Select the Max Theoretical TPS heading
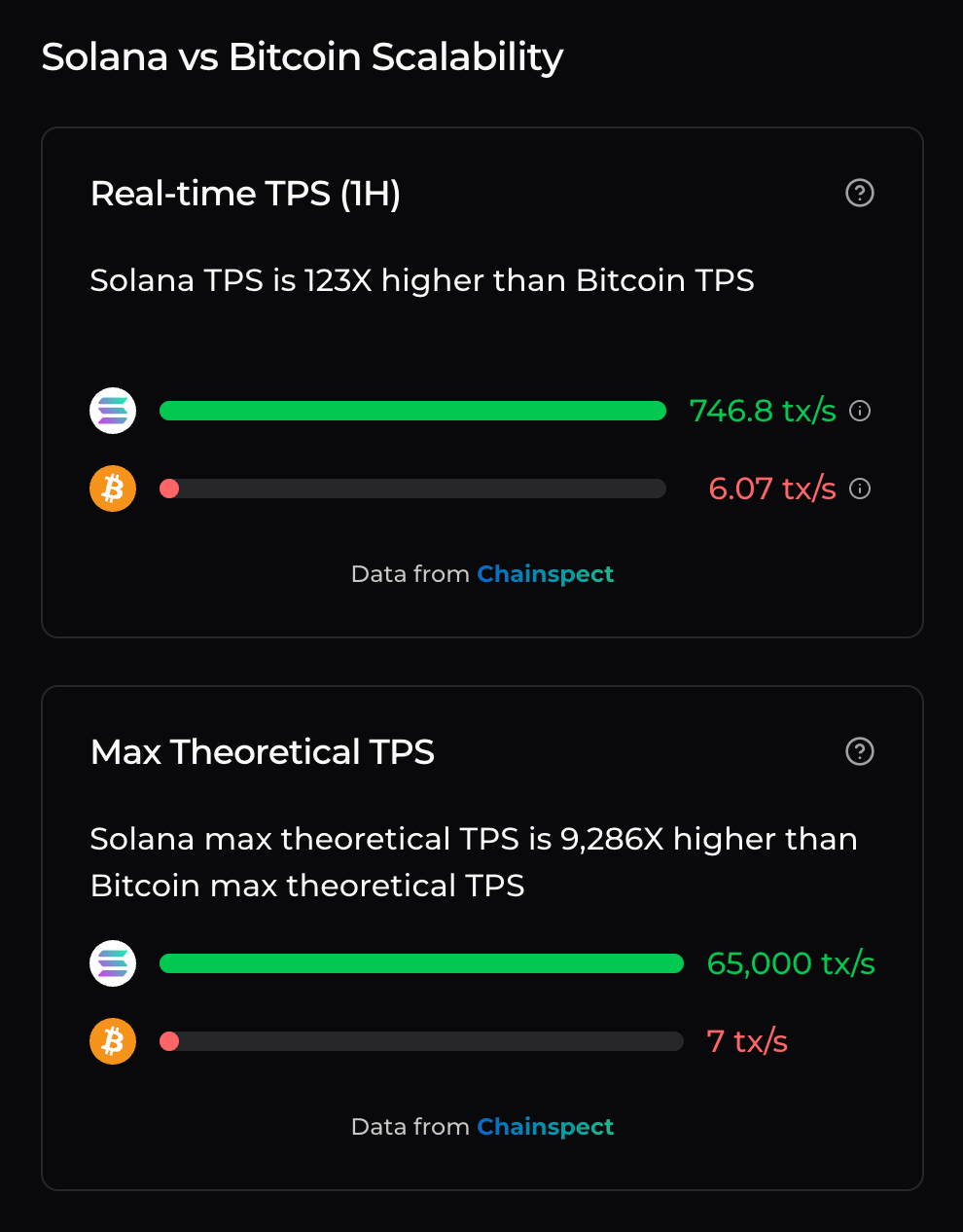This screenshot has height=1232, width=963. (263, 751)
